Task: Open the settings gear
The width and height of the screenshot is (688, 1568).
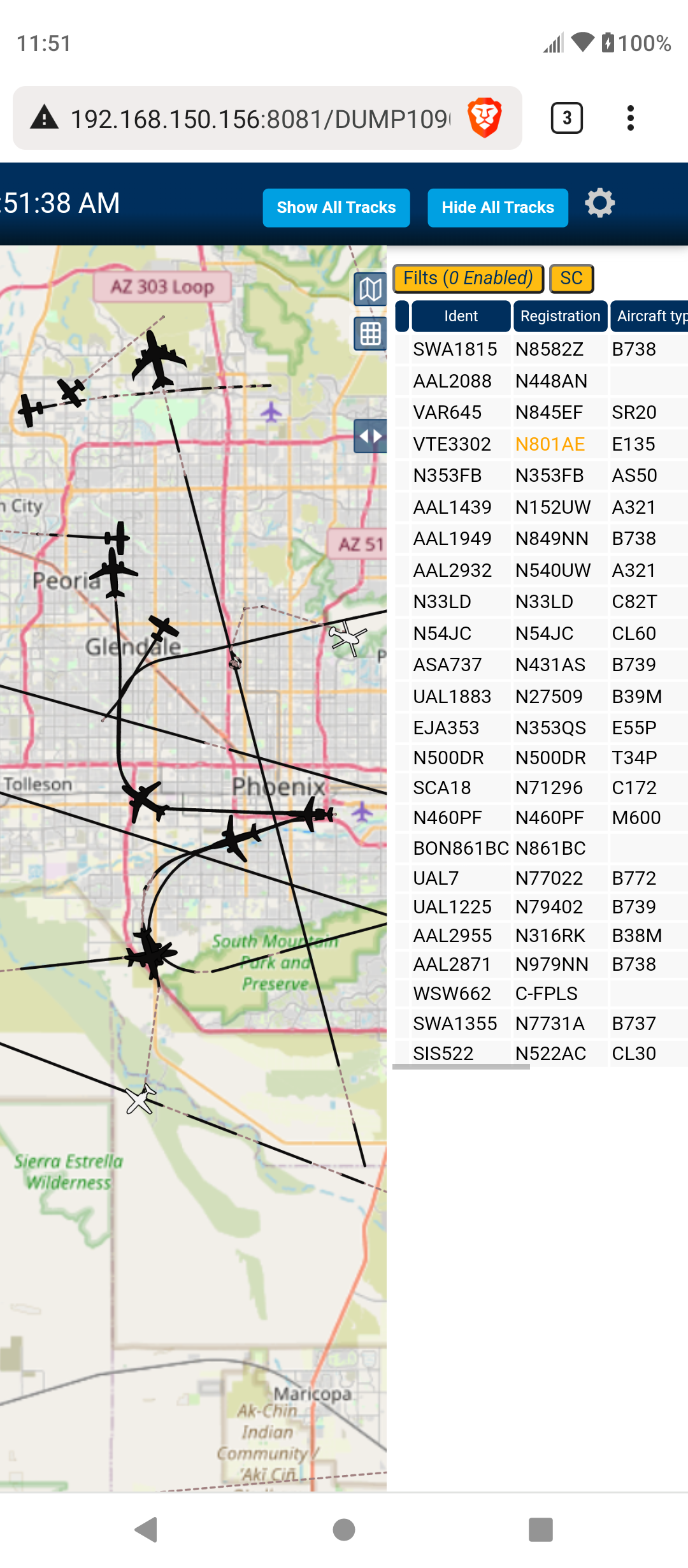Action: tap(599, 203)
